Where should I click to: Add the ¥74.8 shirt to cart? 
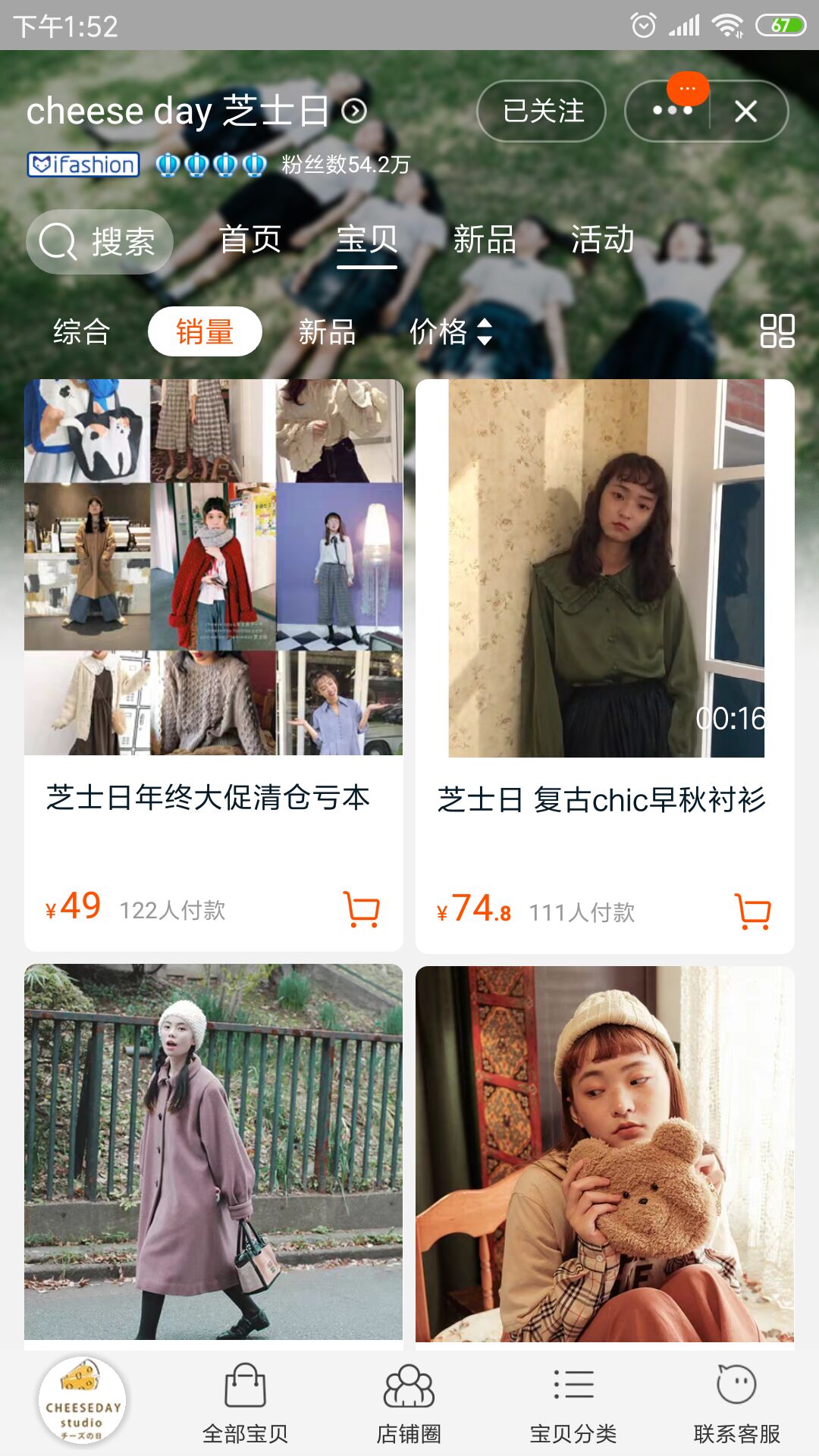(x=753, y=911)
